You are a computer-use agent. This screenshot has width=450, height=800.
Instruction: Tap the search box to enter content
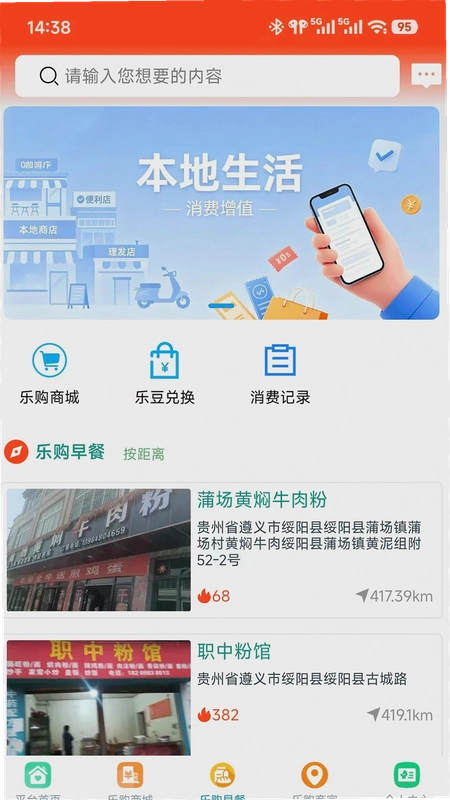[207, 76]
